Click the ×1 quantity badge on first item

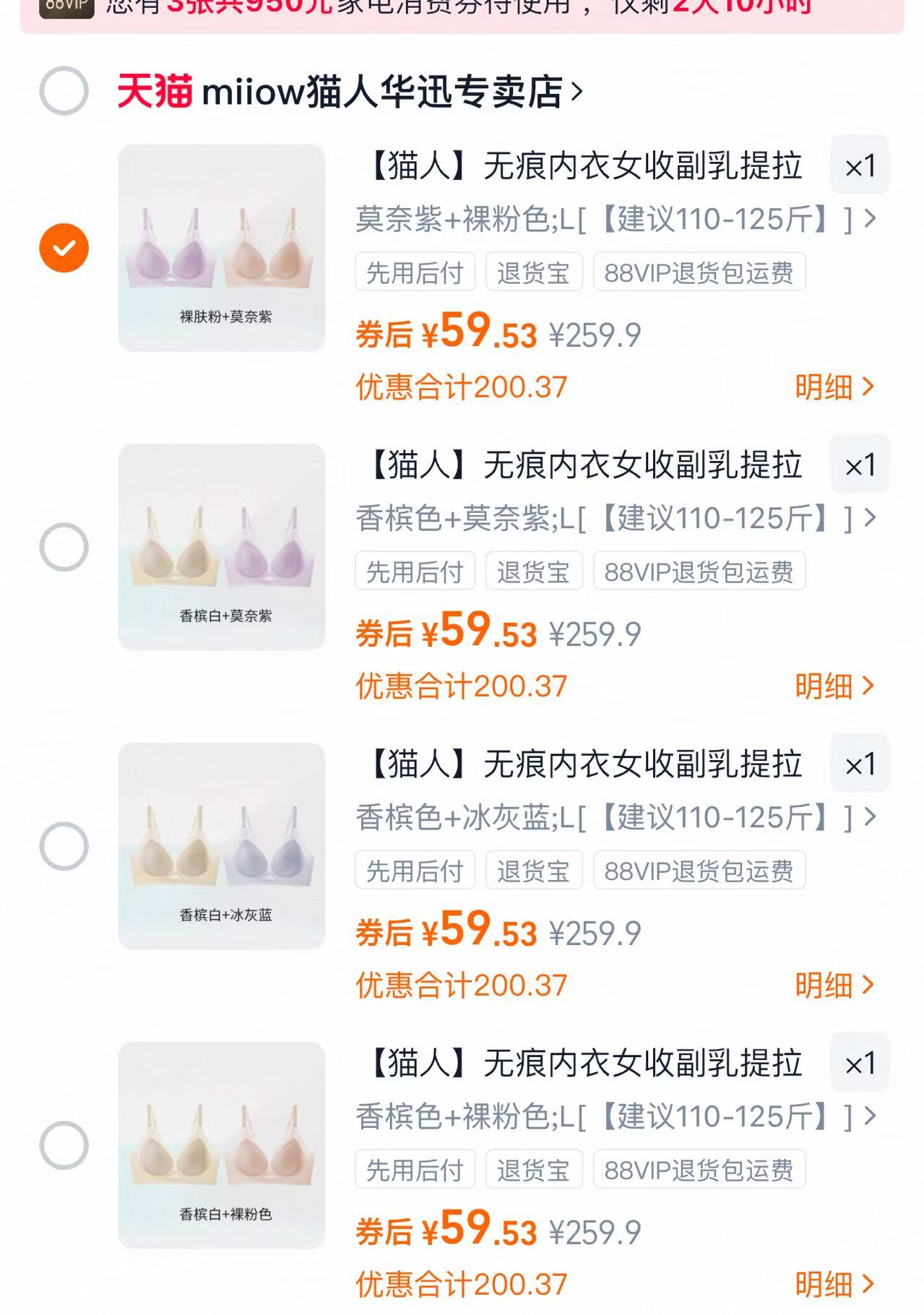861,165
